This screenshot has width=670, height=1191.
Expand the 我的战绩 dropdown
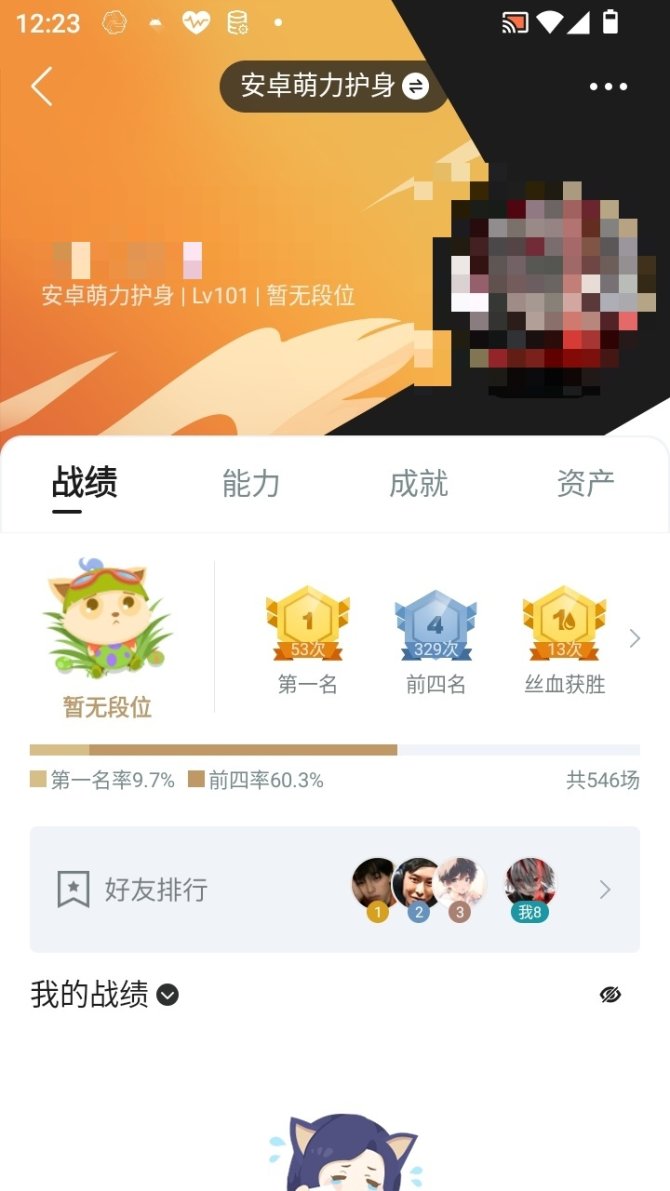pos(168,995)
